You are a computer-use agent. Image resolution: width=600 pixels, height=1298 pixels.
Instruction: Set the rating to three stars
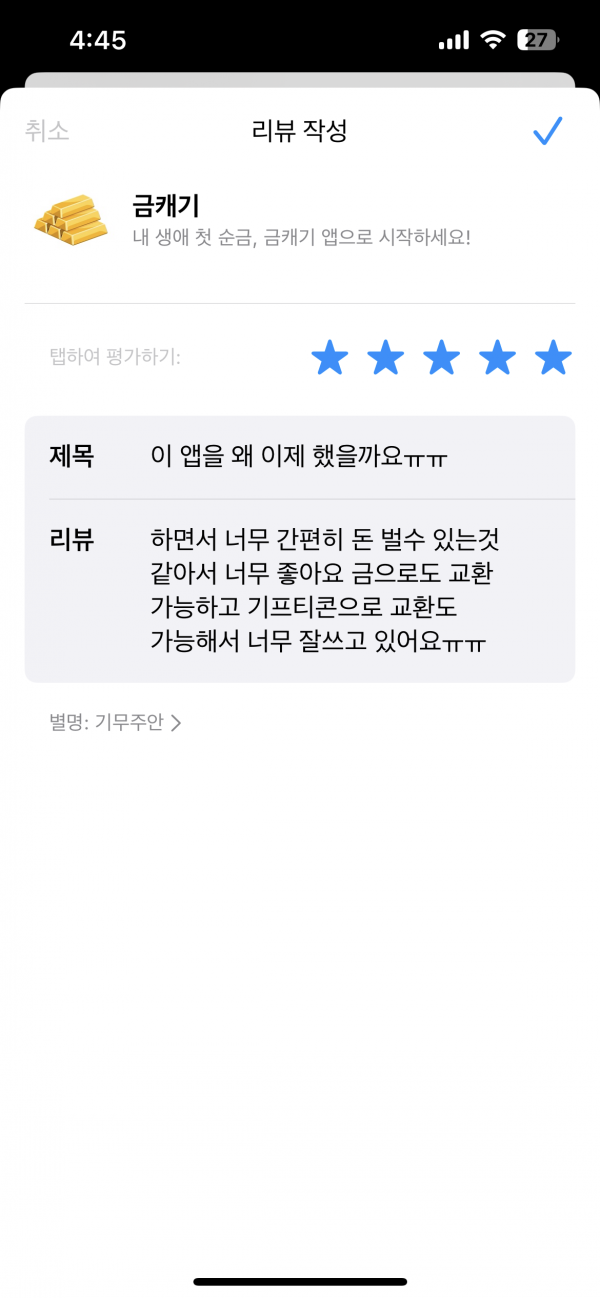441,357
